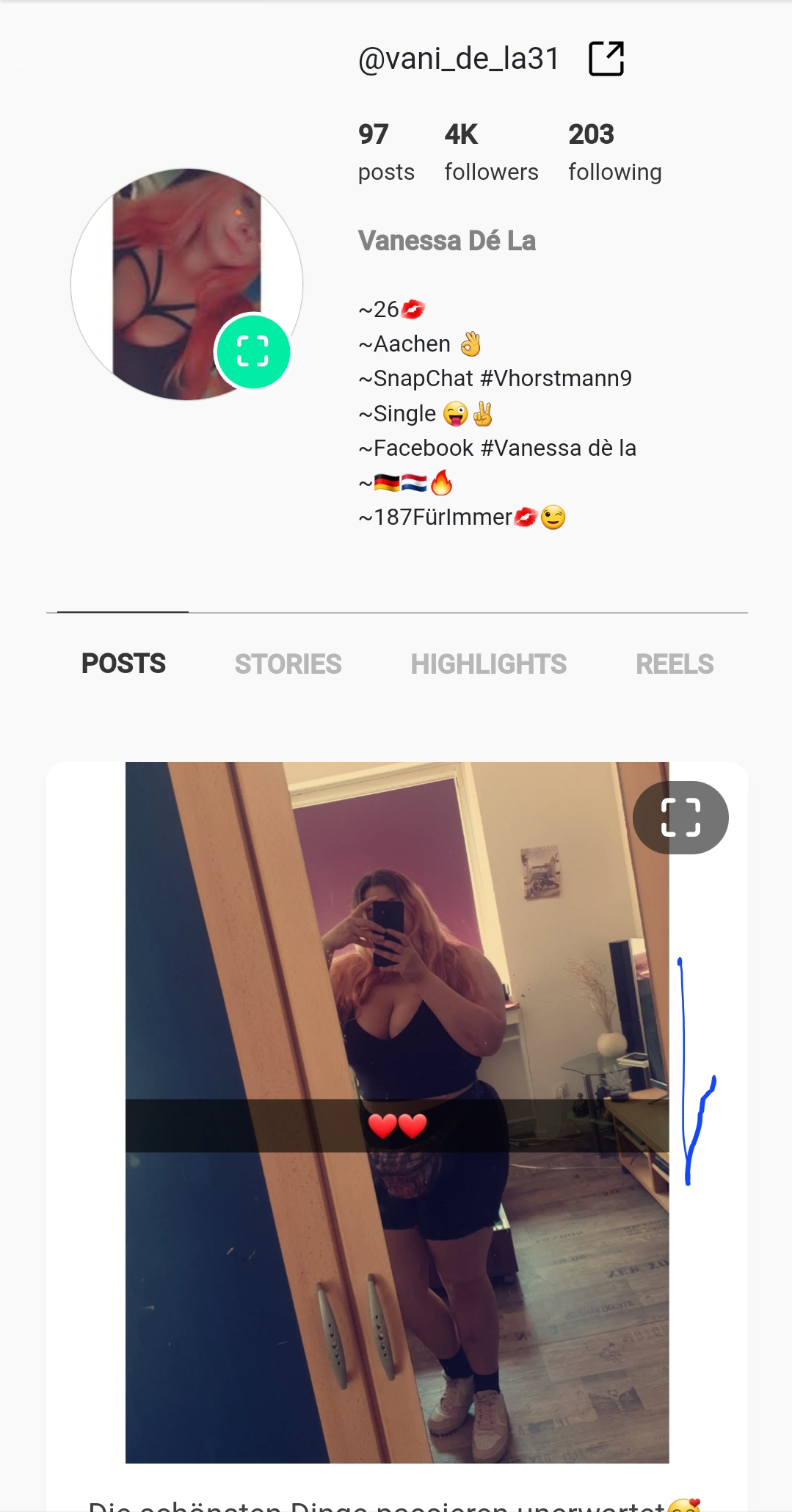Expand the profile picture to full size
The height and width of the screenshot is (1512, 792).
pyautogui.click(x=253, y=352)
